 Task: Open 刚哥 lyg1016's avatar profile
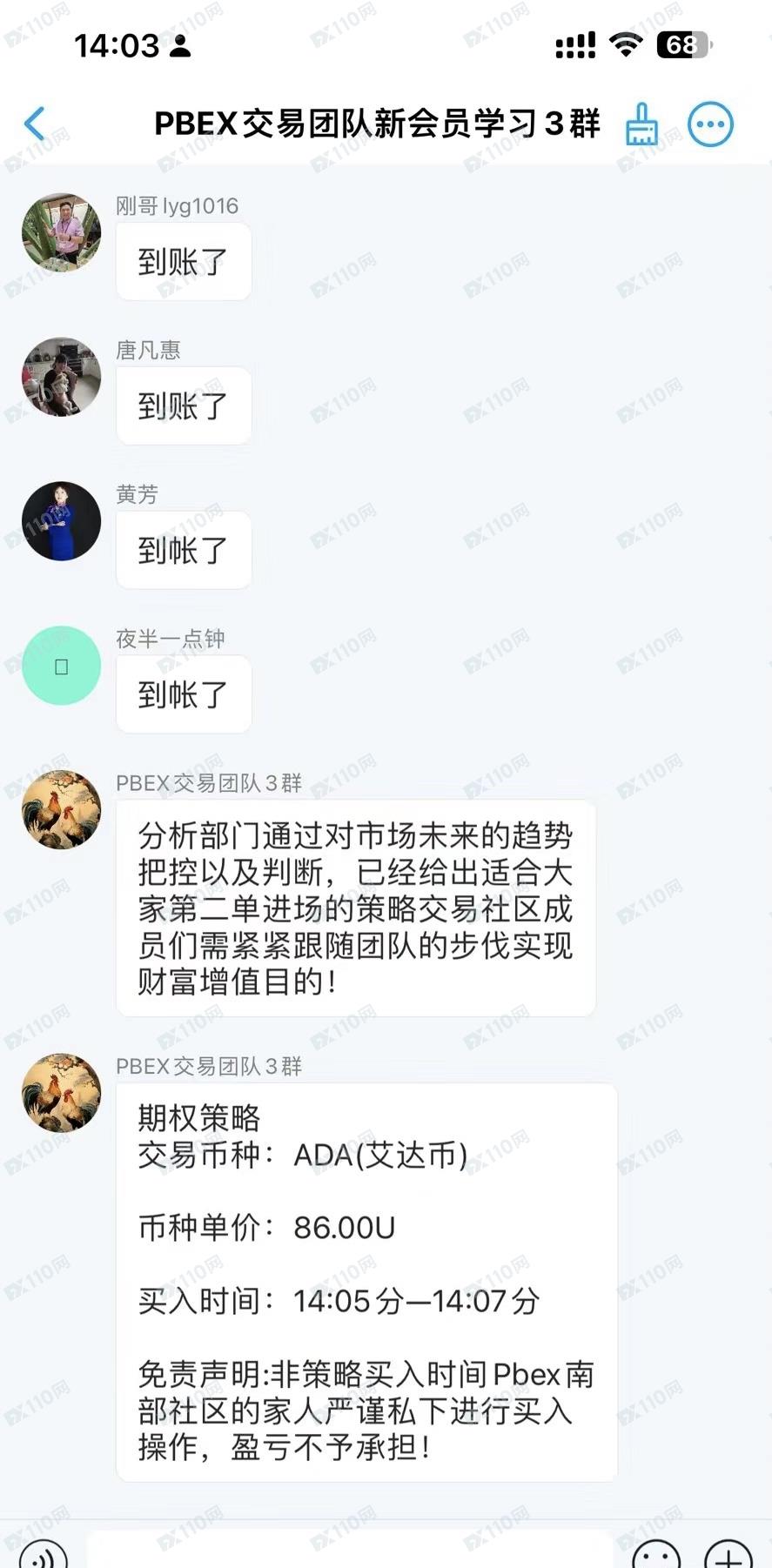(61, 232)
